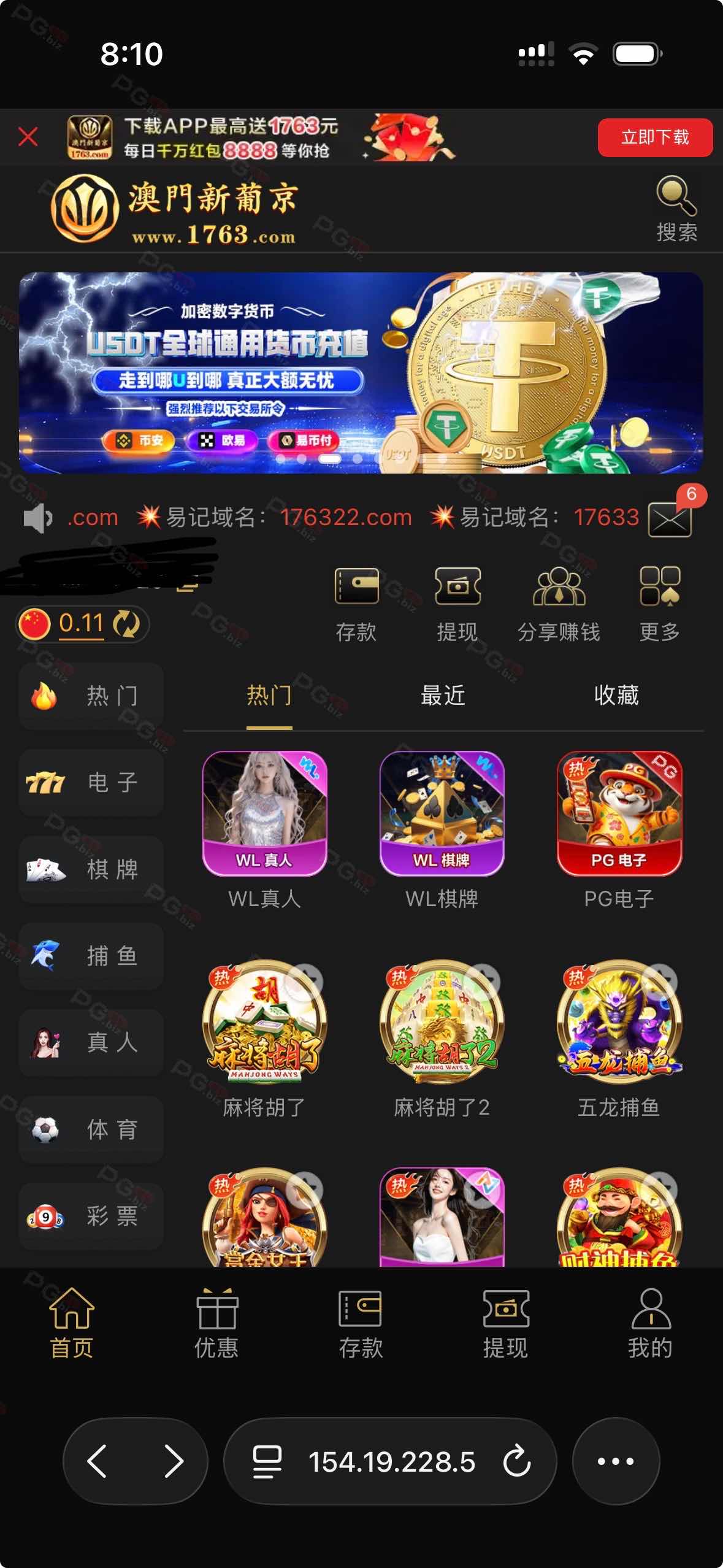Screen dimensions: 723x1568
Task: Open the 更多 more menu
Action: coord(660,603)
